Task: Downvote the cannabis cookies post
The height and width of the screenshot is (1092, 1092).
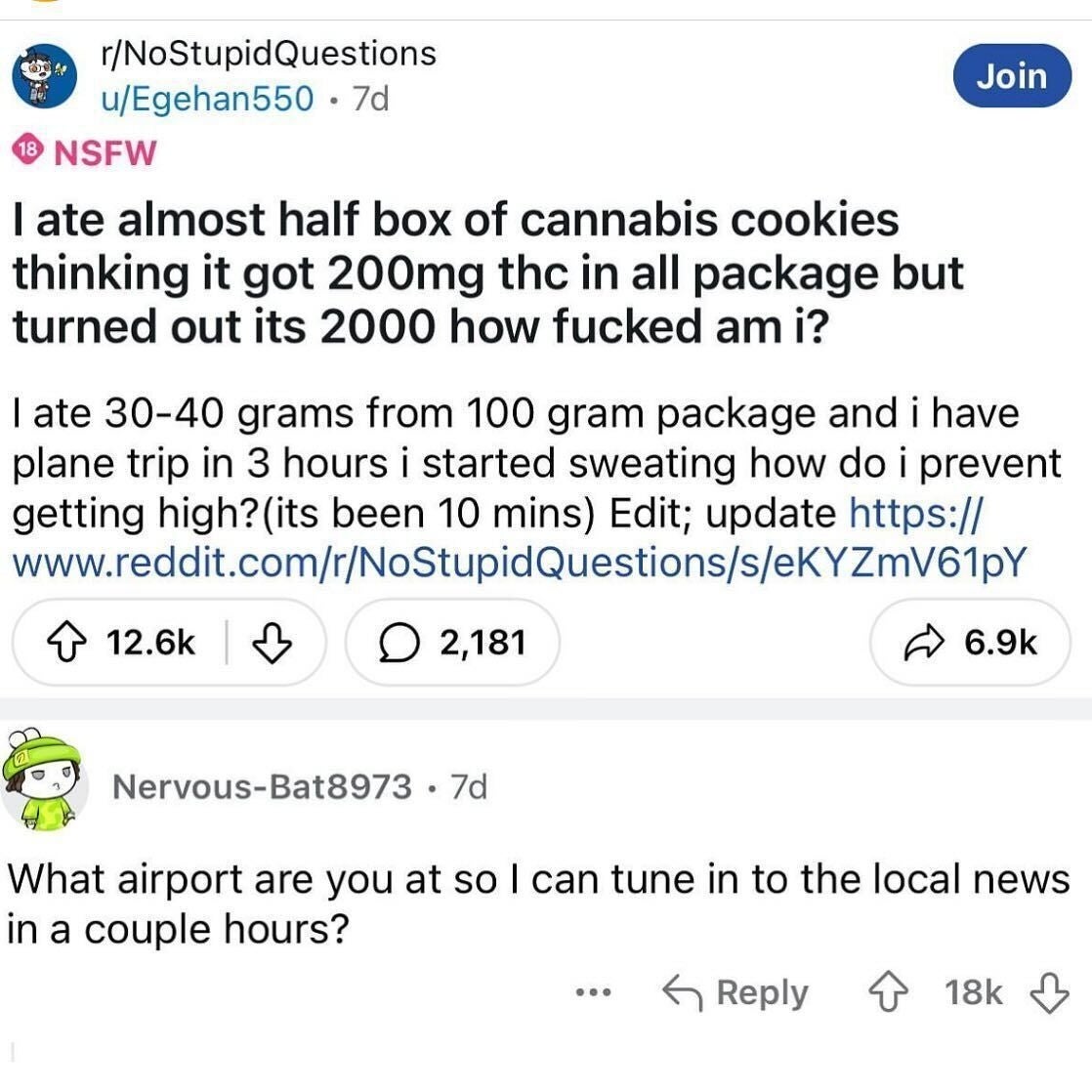Action: tap(272, 643)
